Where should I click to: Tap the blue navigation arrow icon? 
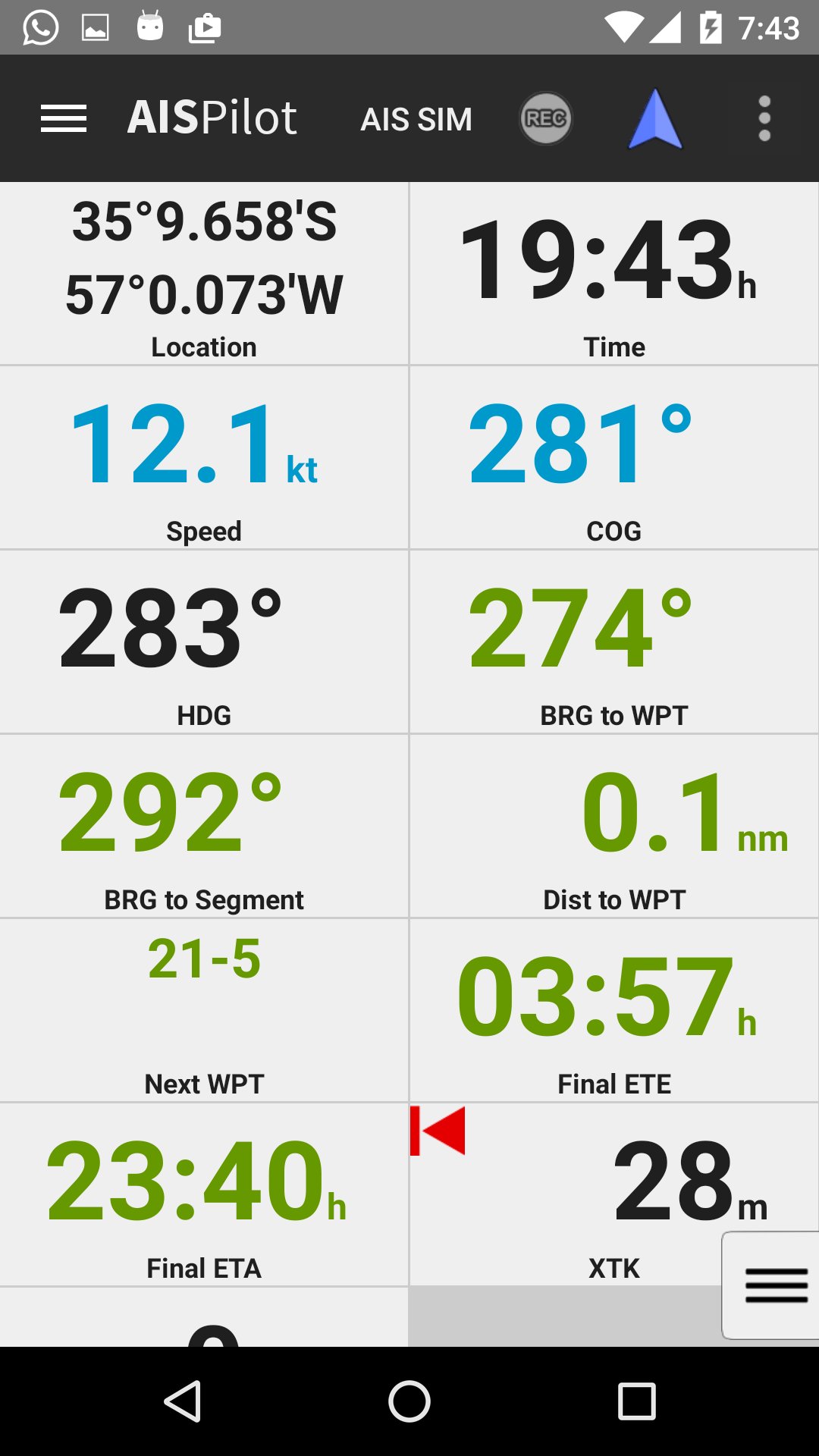click(x=655, y=119)
